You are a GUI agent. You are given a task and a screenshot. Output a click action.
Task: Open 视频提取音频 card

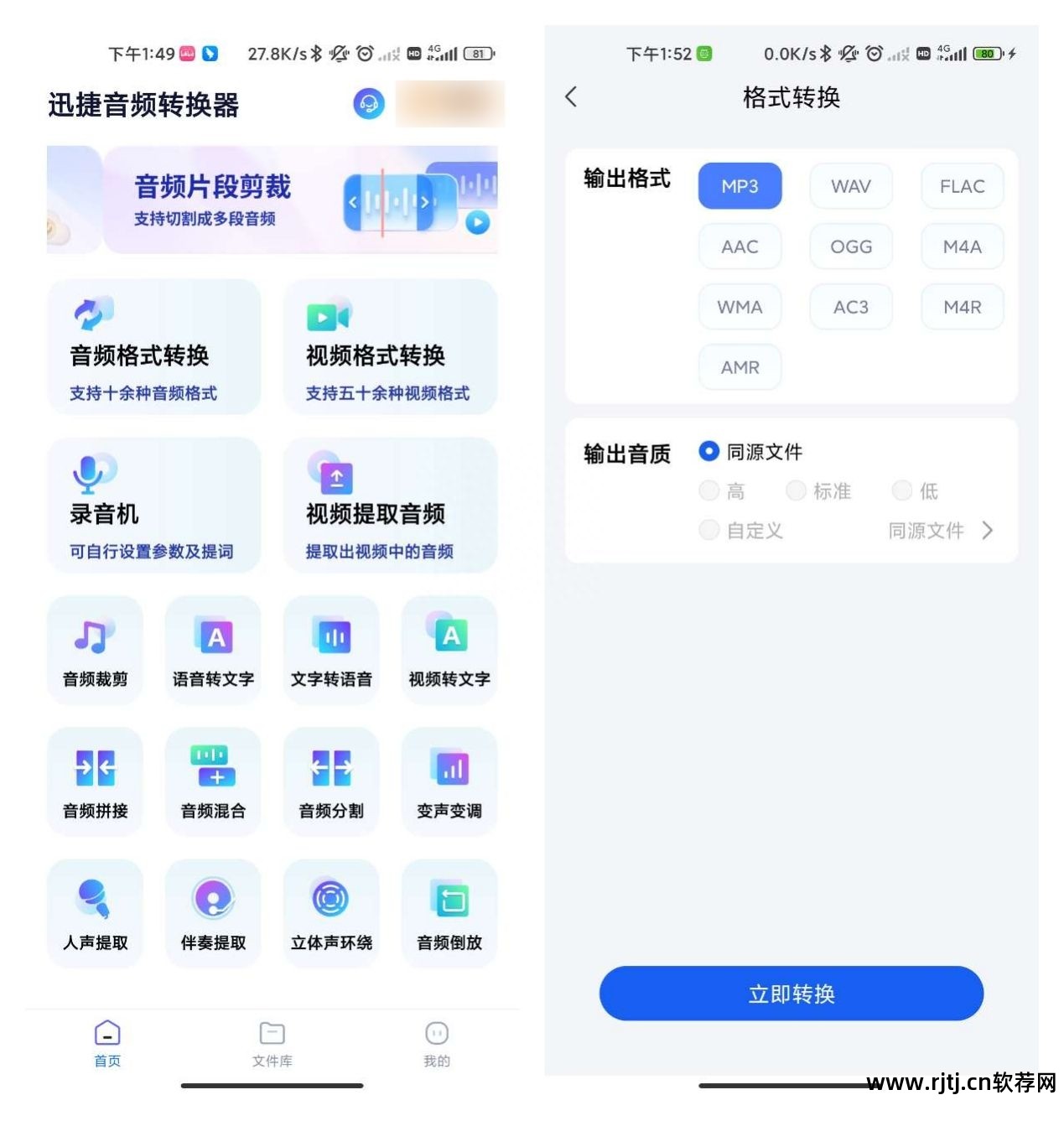pyautogui.click(x=390, y=505)
